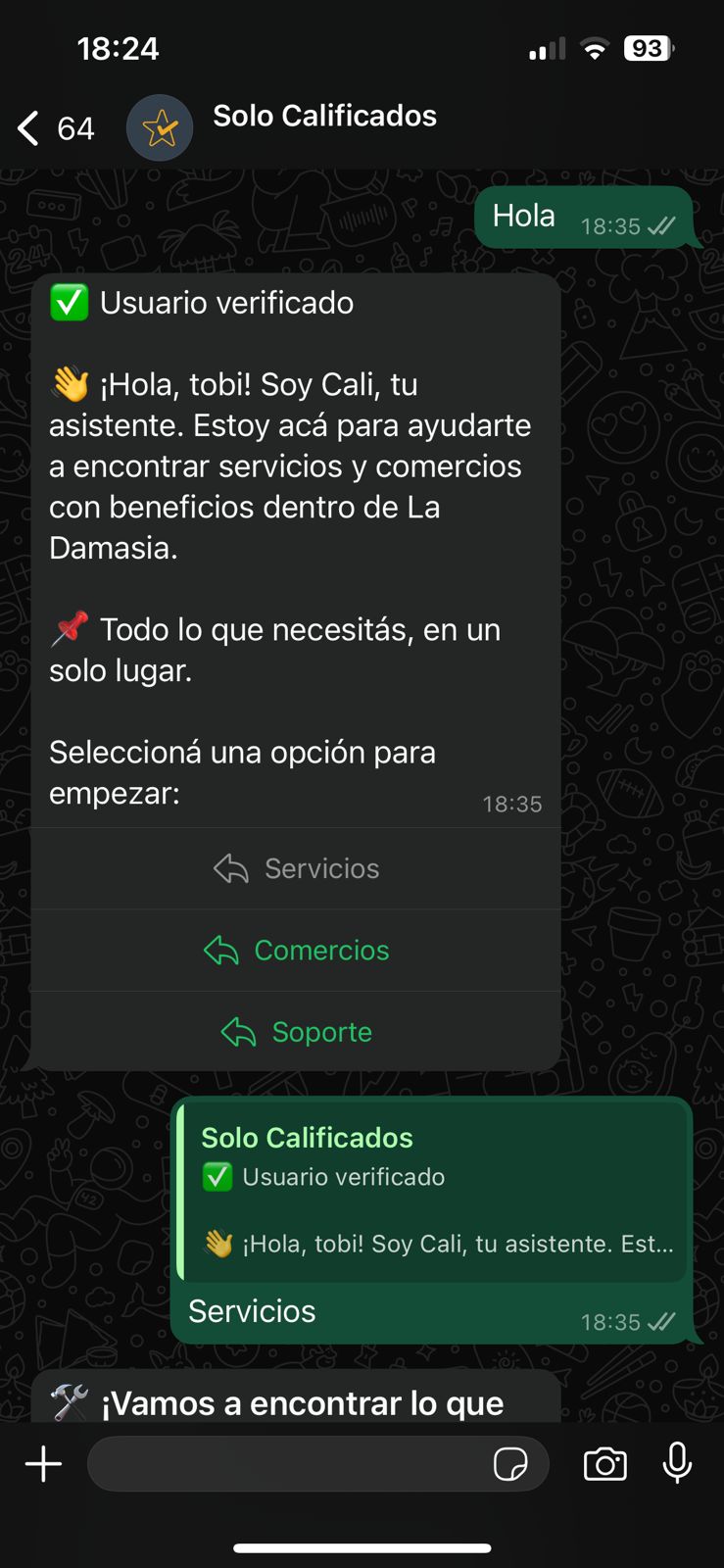Tap the battery indicator showing 93
Viewport: 724px width, 1568px height.
click(x=648, y=47)
